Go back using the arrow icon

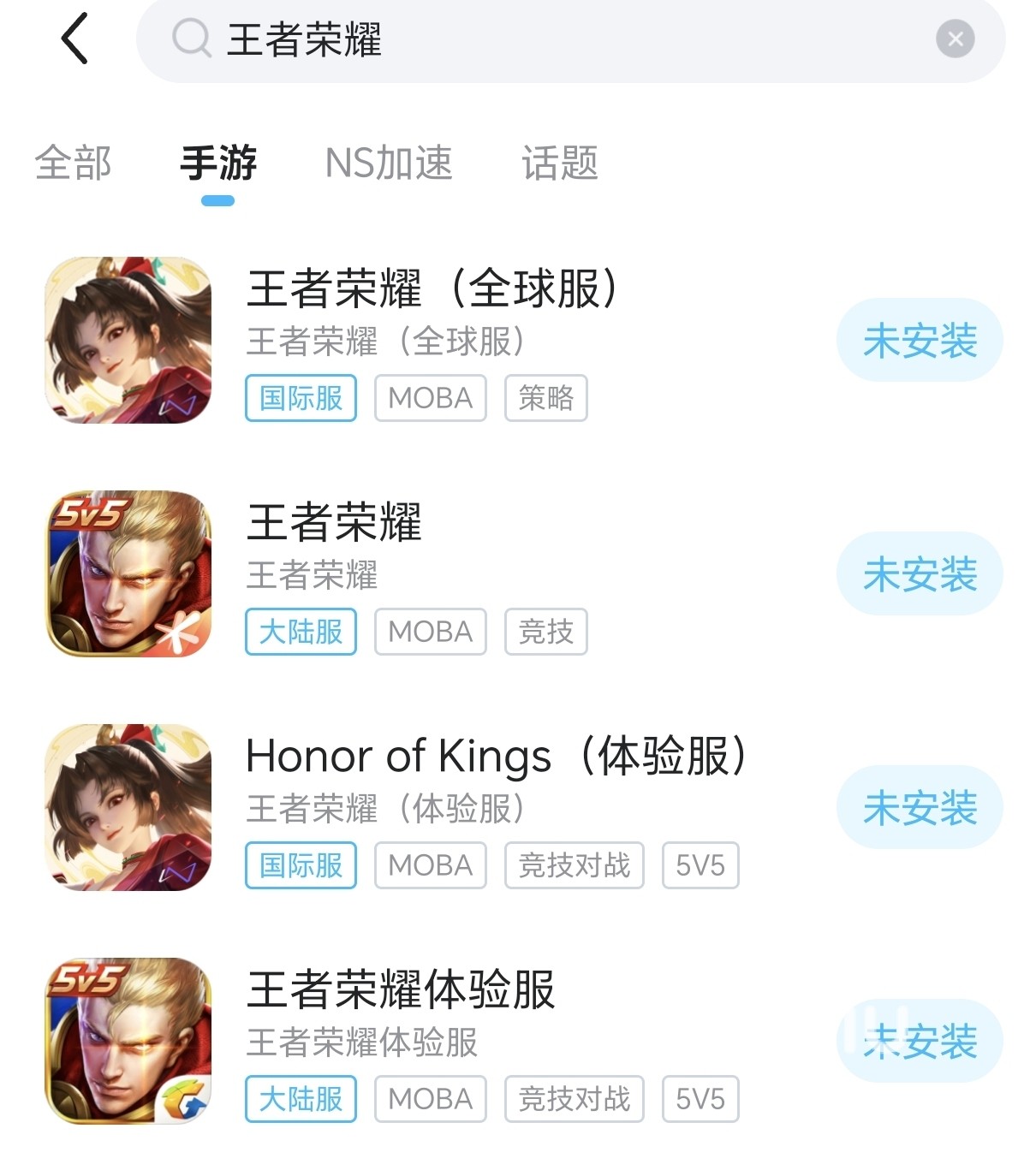click(x=75, y=39)
